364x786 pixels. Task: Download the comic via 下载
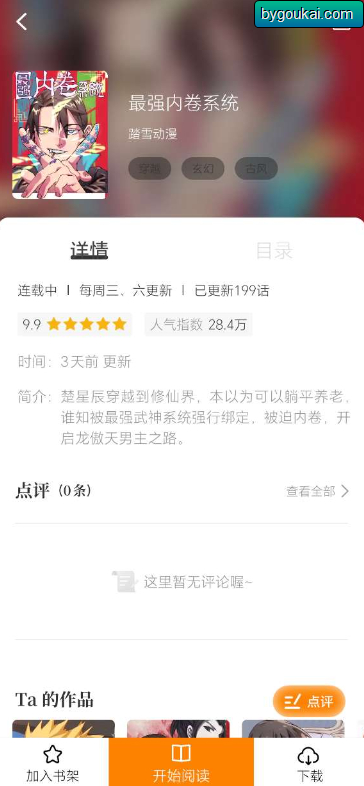coord(309,764)
